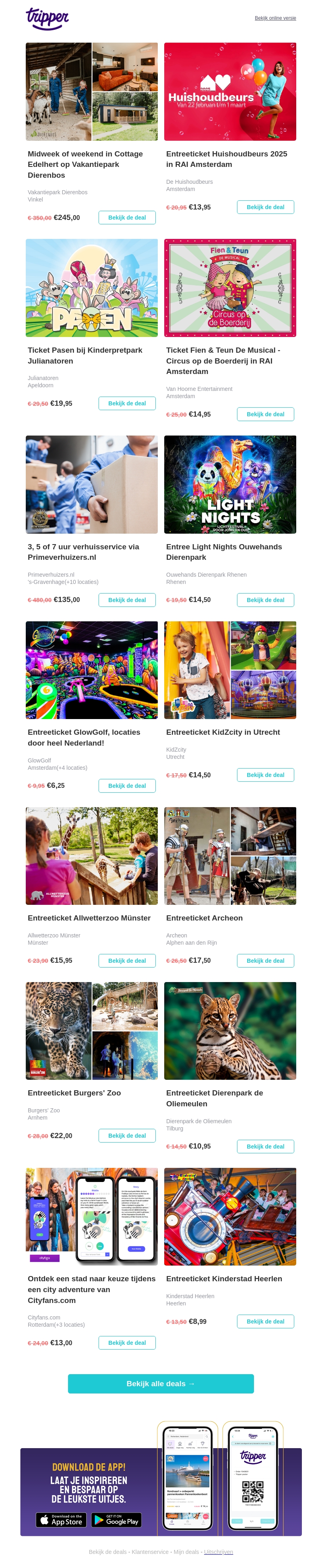View the Cottage Edelhert Dierenbos deal
322x1568 pixels.
(x=127, y=217)
